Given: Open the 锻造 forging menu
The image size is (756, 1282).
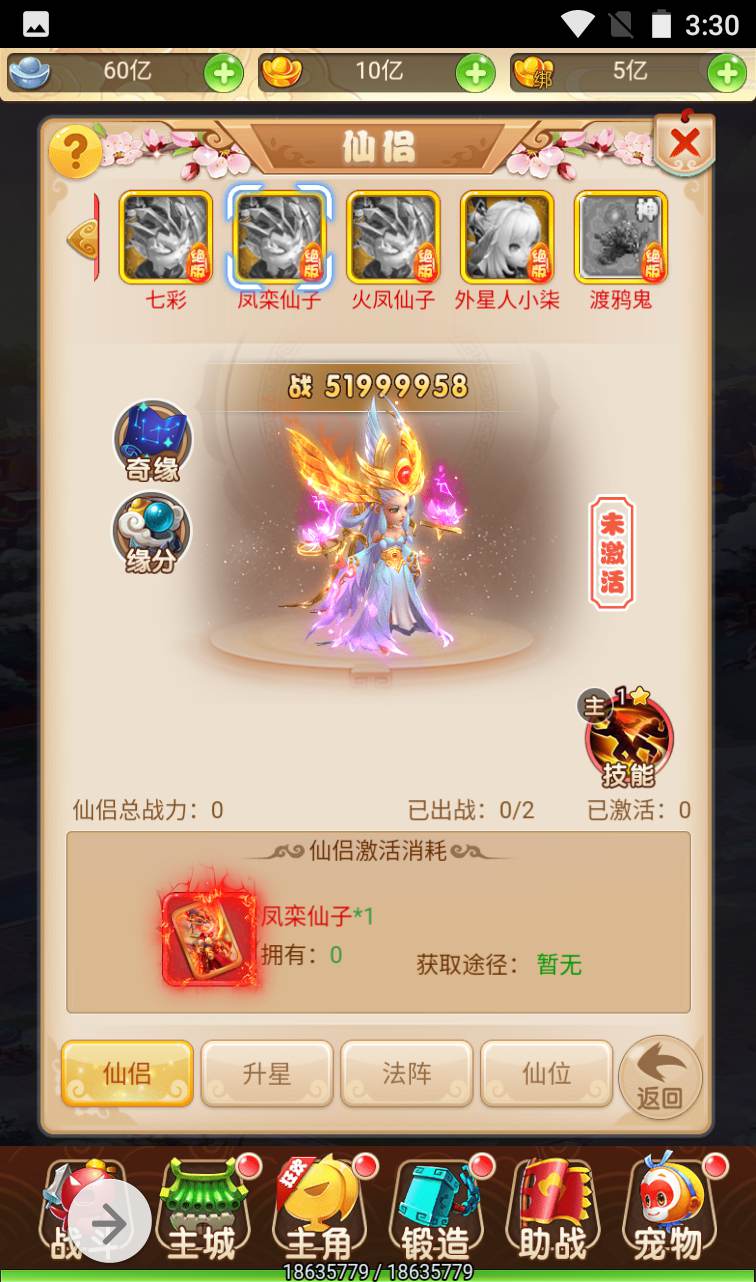Looking at the screenshot, I should pyautogui.click(x=436, y=1212).
